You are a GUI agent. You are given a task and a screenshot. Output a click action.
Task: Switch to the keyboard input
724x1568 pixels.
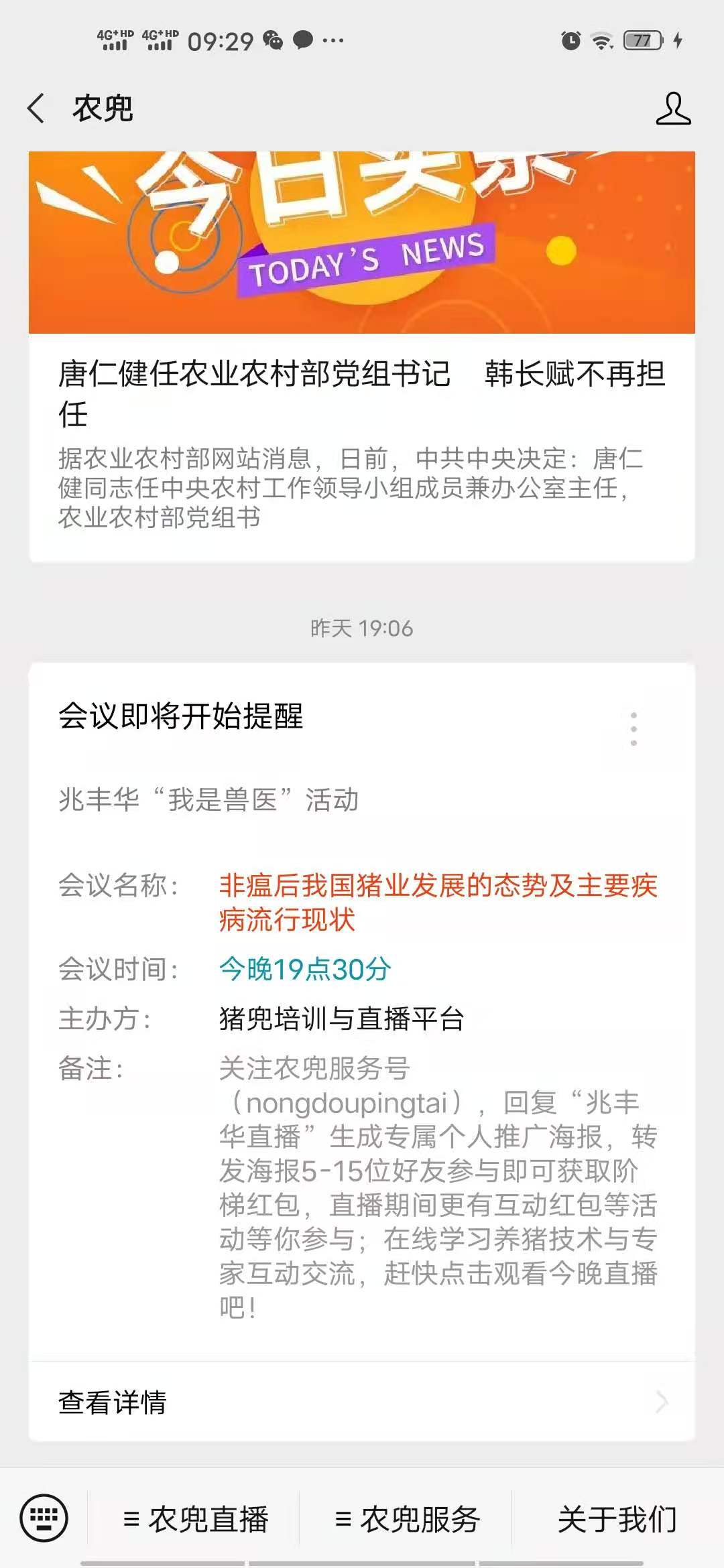pos(44,1518)
